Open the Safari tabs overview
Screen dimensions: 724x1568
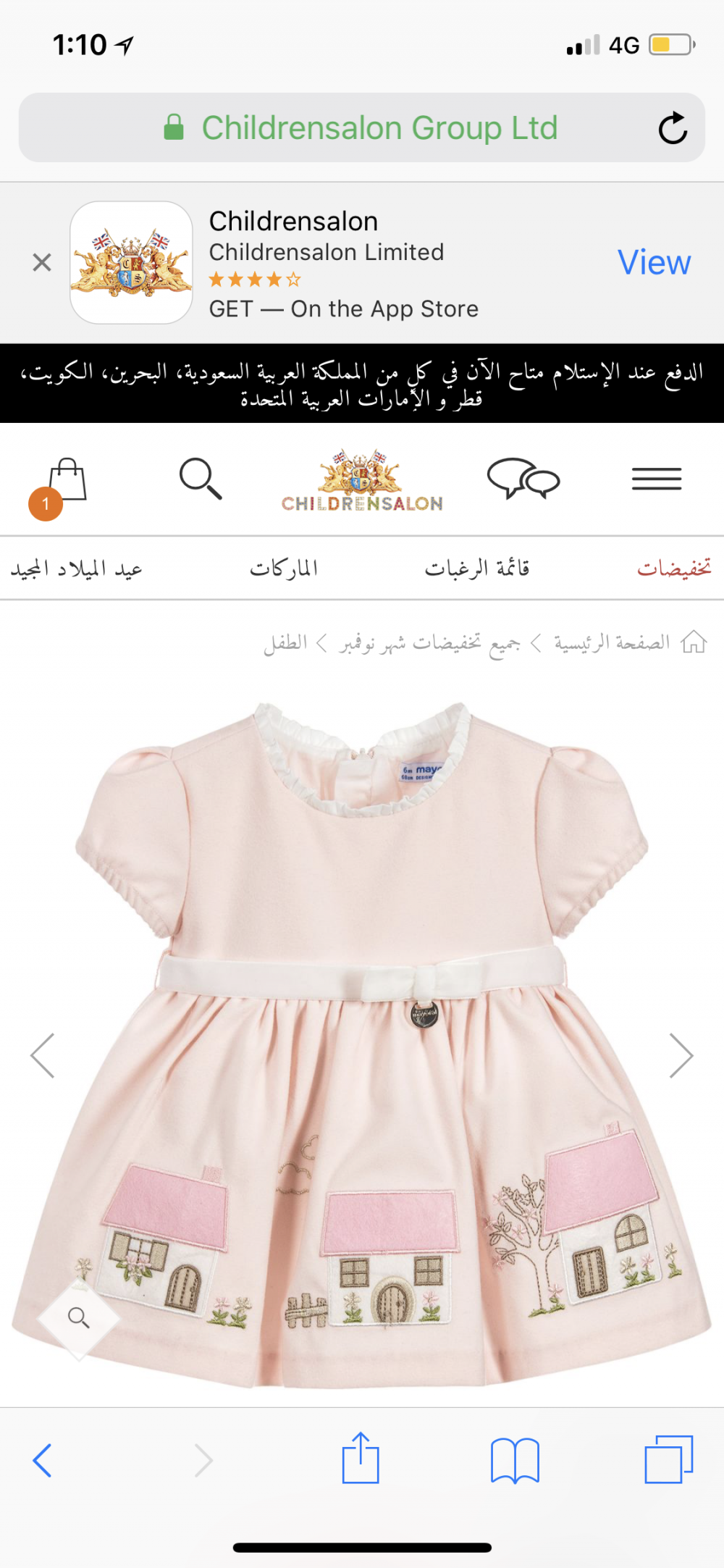[x=668, y=1459]
